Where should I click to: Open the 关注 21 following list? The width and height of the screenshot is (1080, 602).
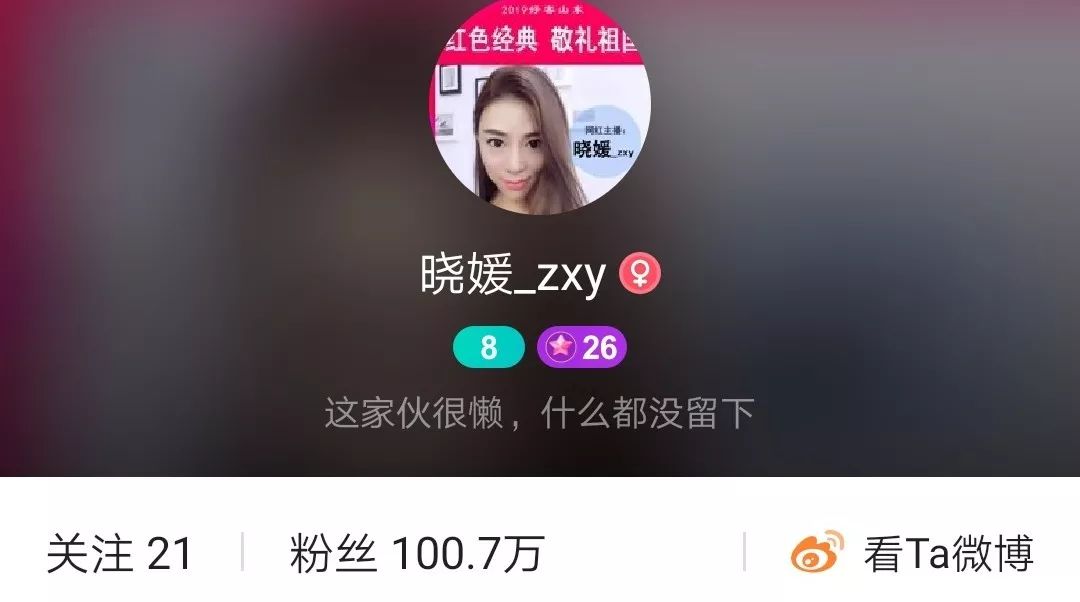coord(119,553)
